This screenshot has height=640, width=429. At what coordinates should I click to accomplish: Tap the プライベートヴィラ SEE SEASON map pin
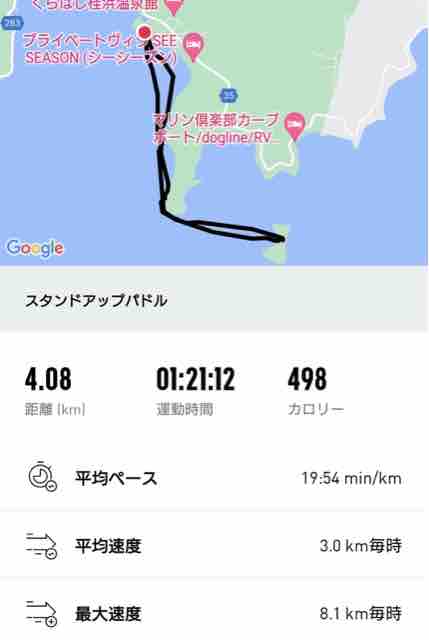[x=194, y=47]
